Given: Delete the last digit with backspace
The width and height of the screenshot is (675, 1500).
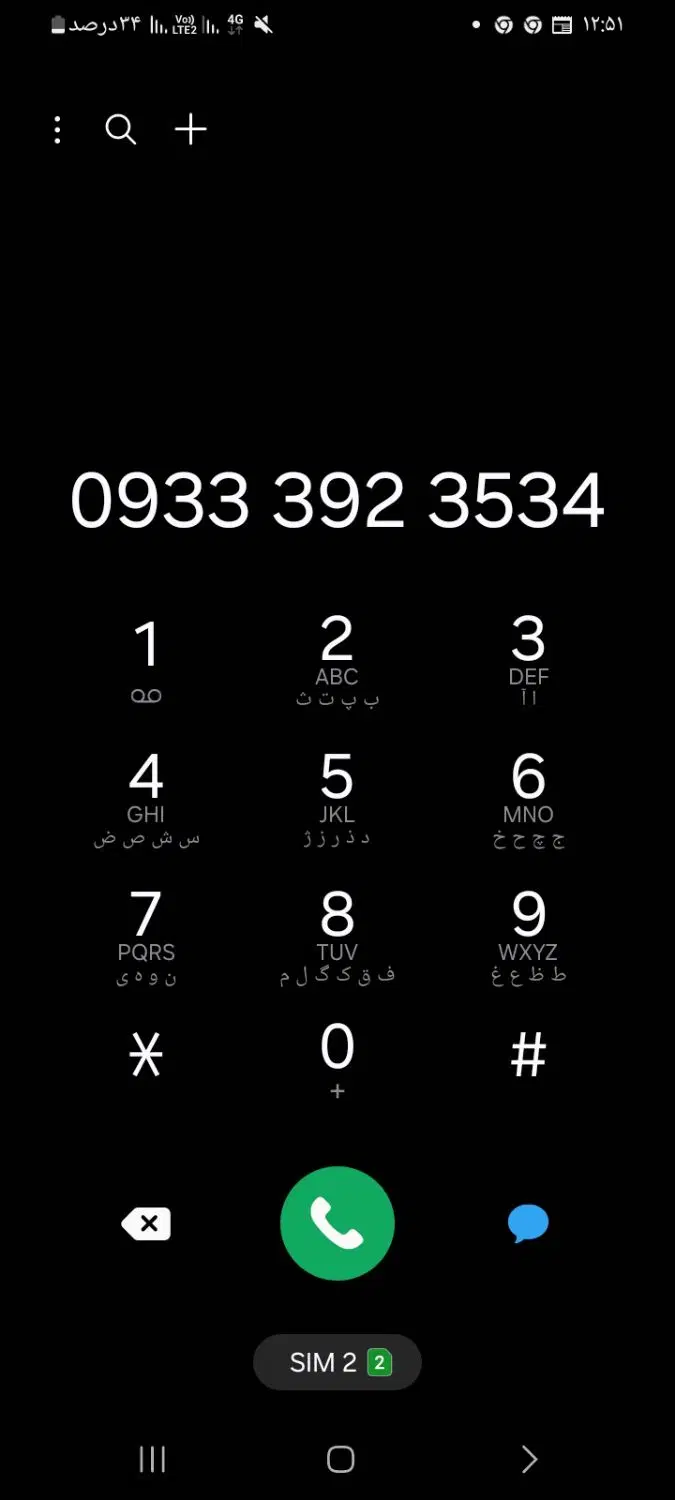Looking at the screenshot, I should [x=146, y=1224].
